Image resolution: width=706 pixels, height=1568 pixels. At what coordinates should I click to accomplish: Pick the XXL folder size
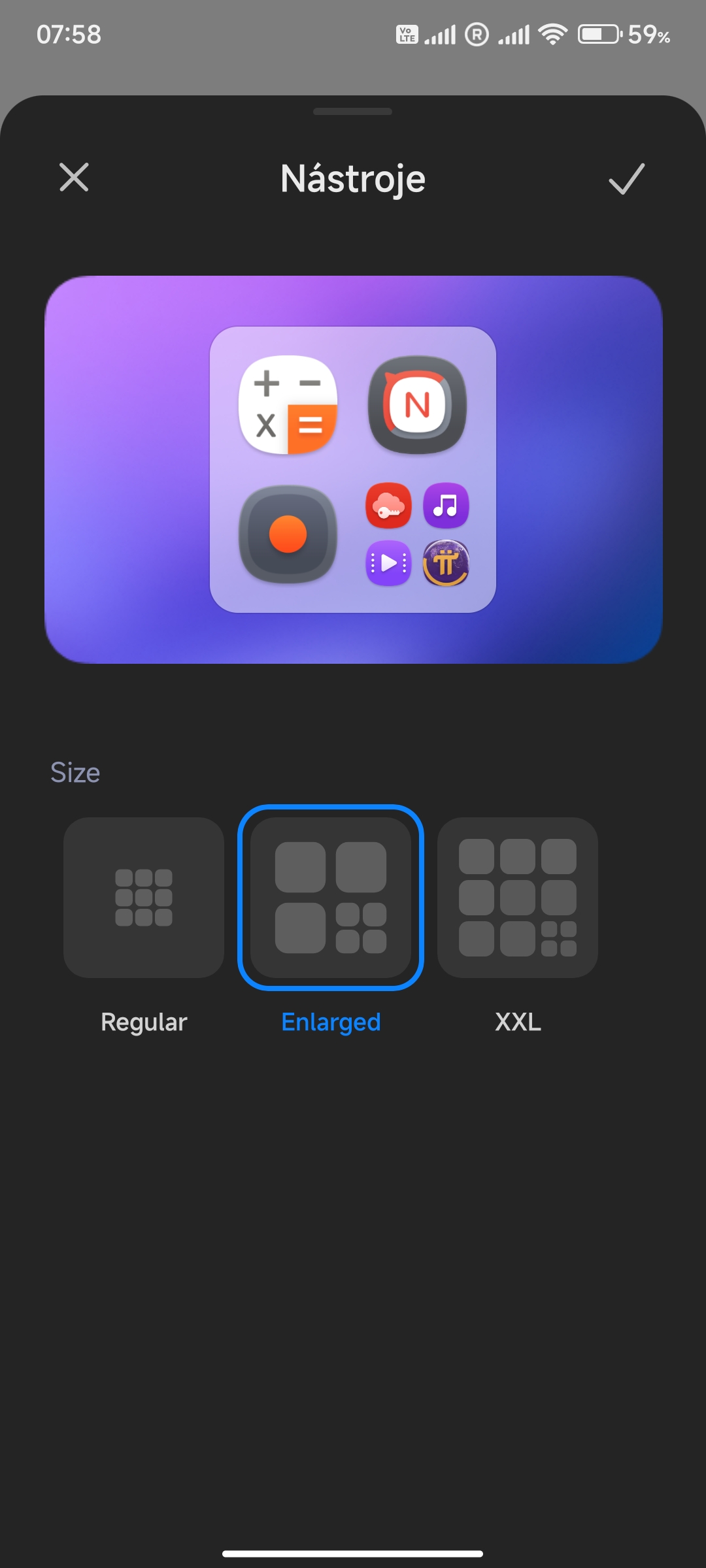[518, 897]
